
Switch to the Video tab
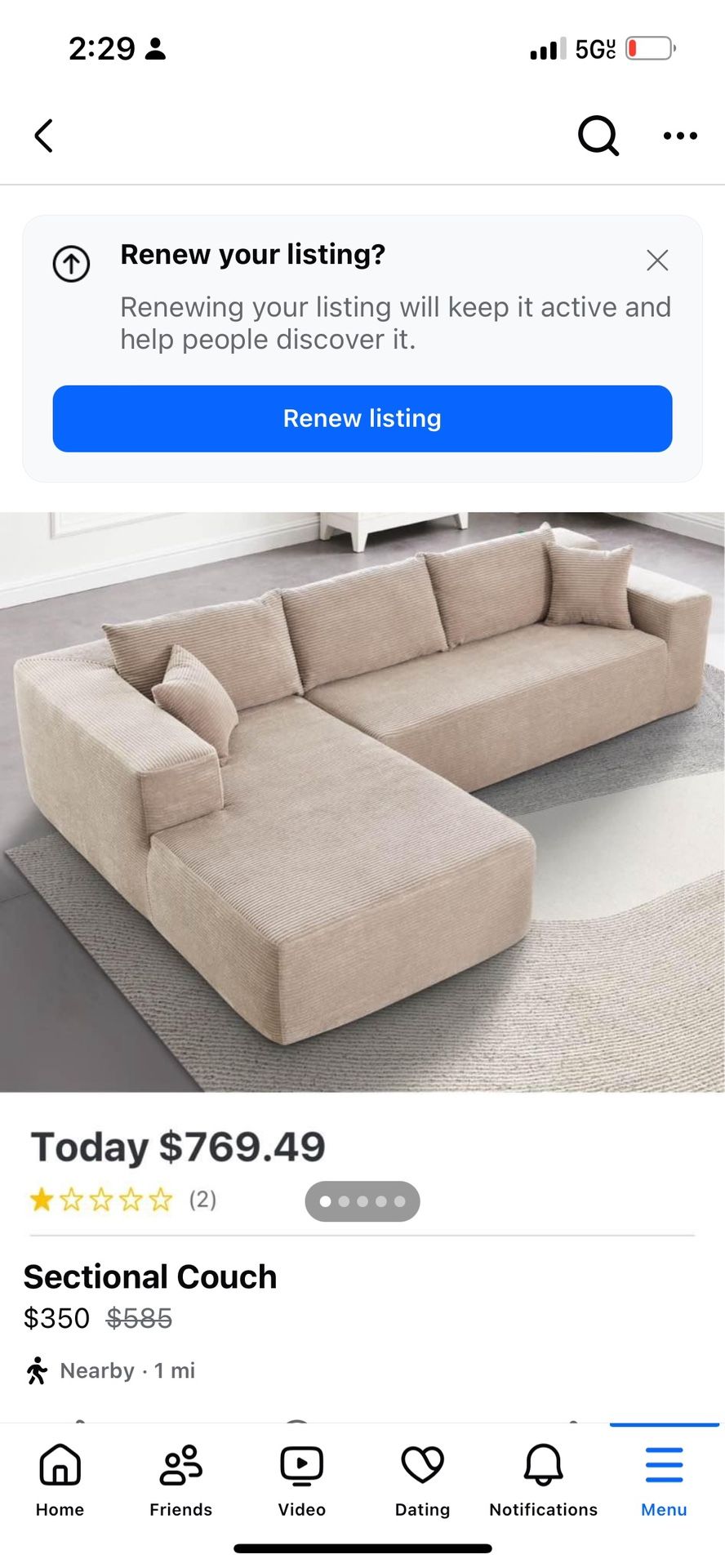301,1480
